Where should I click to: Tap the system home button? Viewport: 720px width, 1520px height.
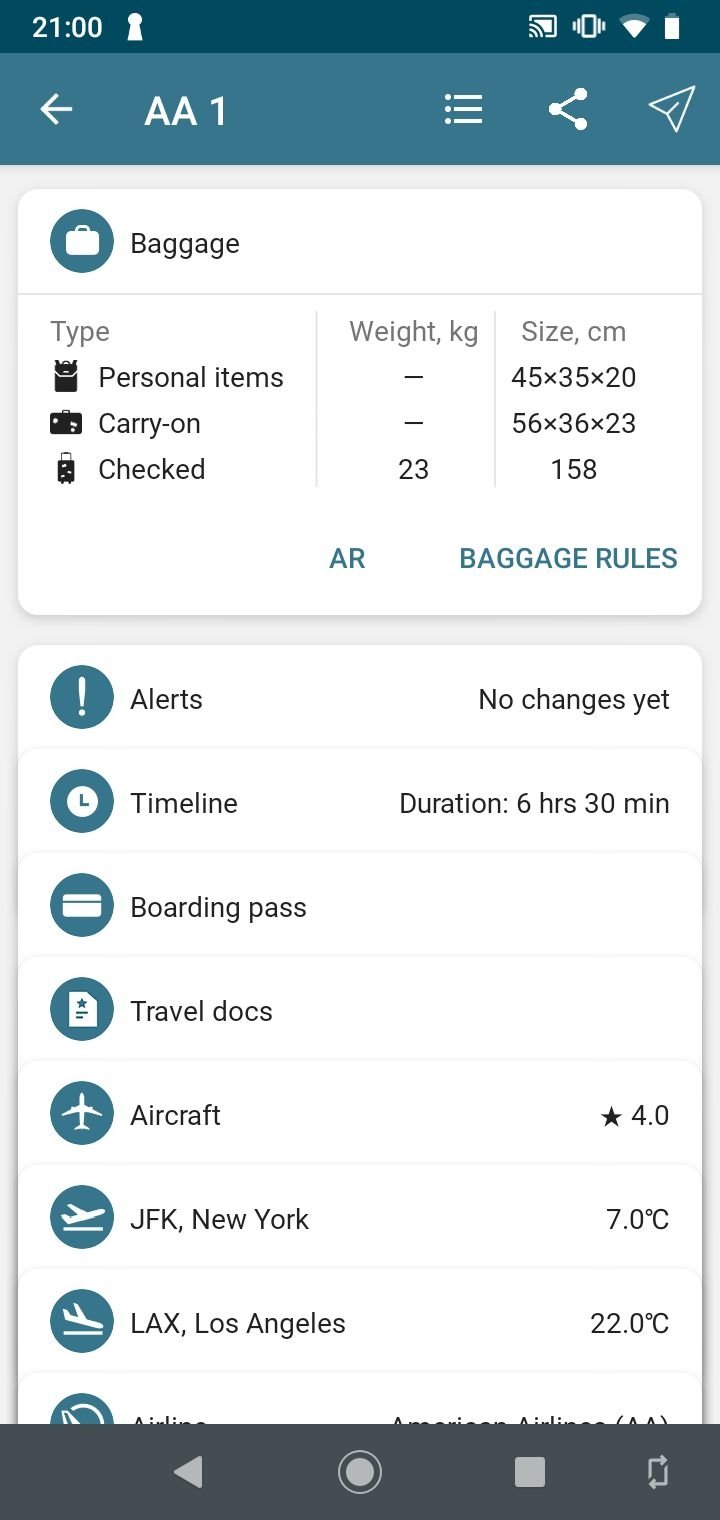click(360, 1472)
